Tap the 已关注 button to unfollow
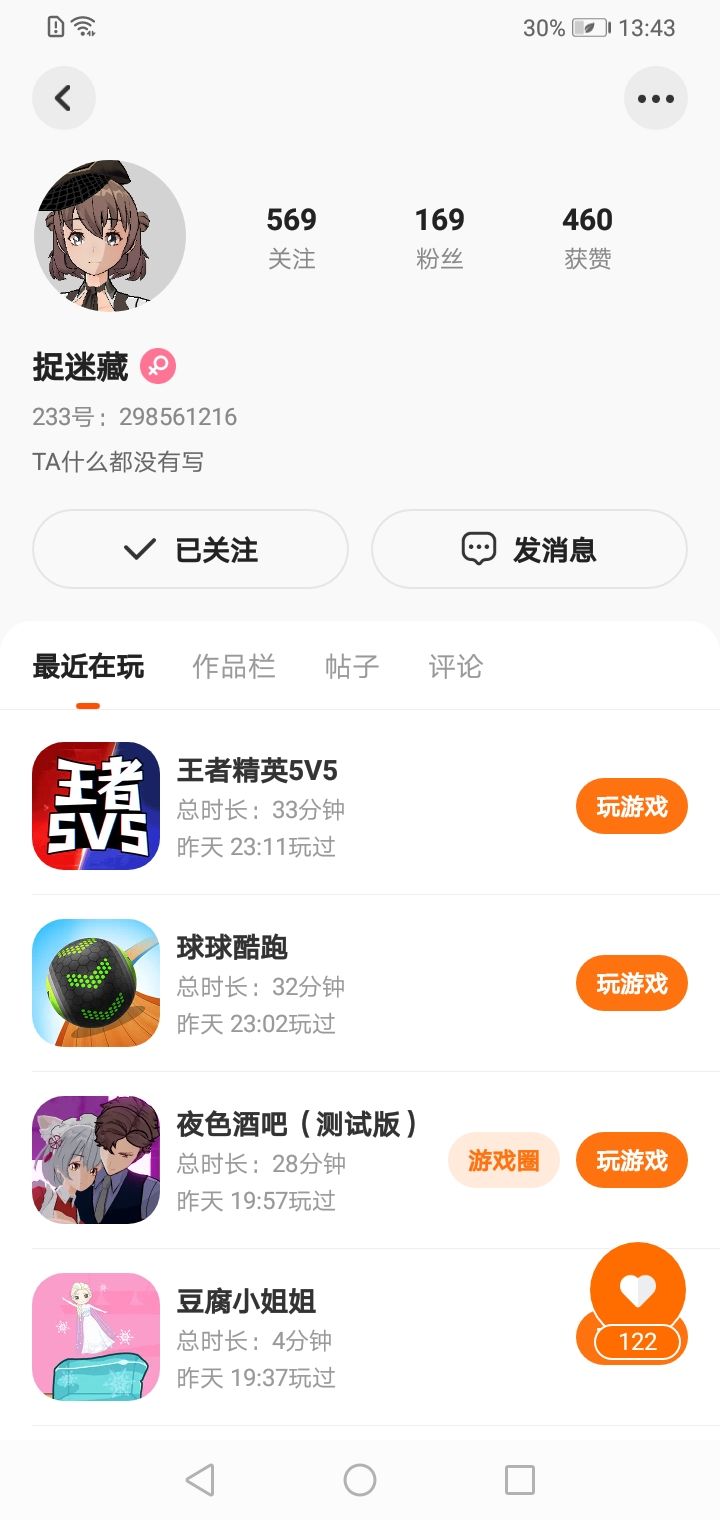Viewport: 720px width, 1520px height. click(x=190, y=549)
